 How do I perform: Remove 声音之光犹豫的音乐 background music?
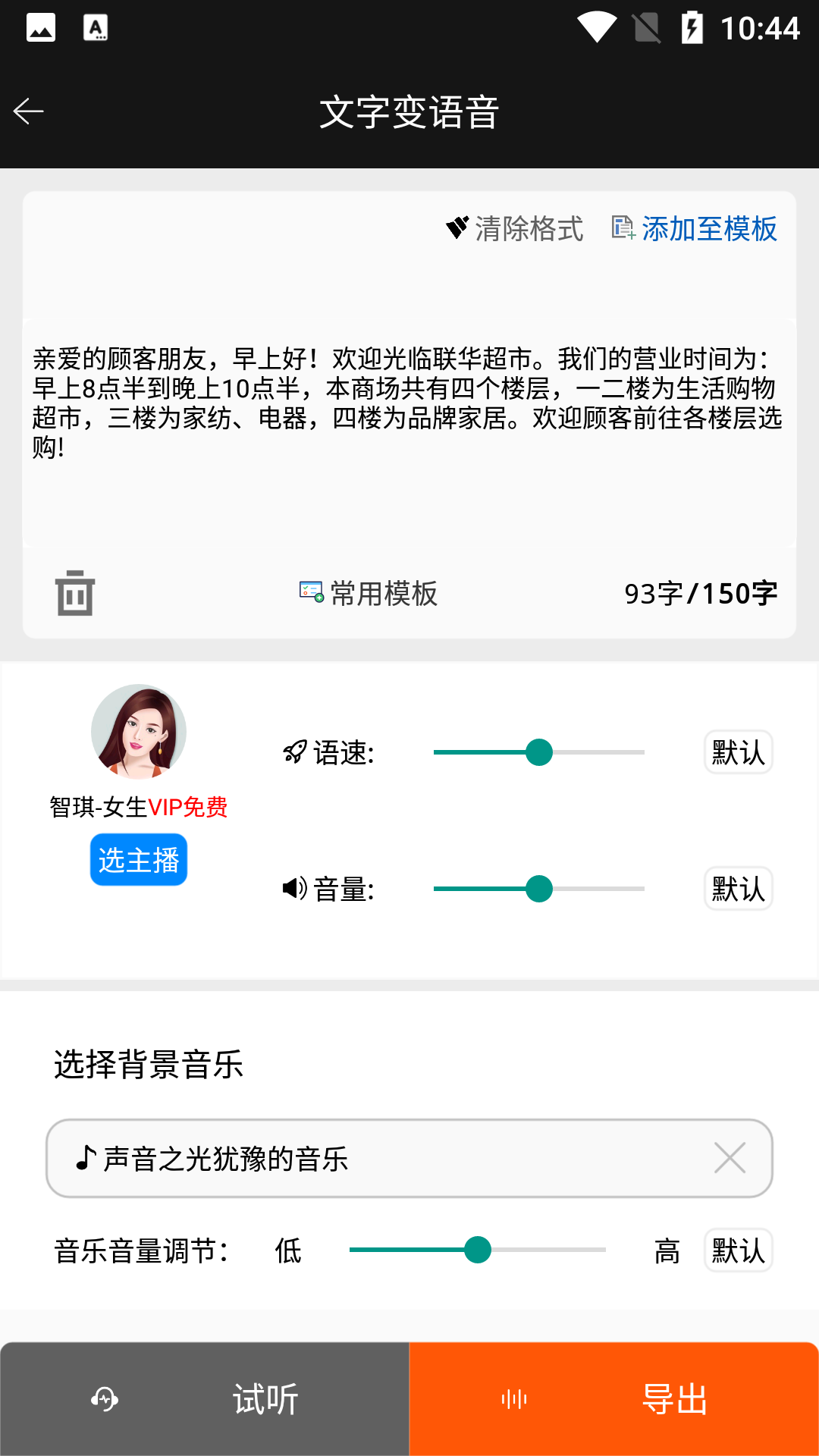coord(730,1158)
